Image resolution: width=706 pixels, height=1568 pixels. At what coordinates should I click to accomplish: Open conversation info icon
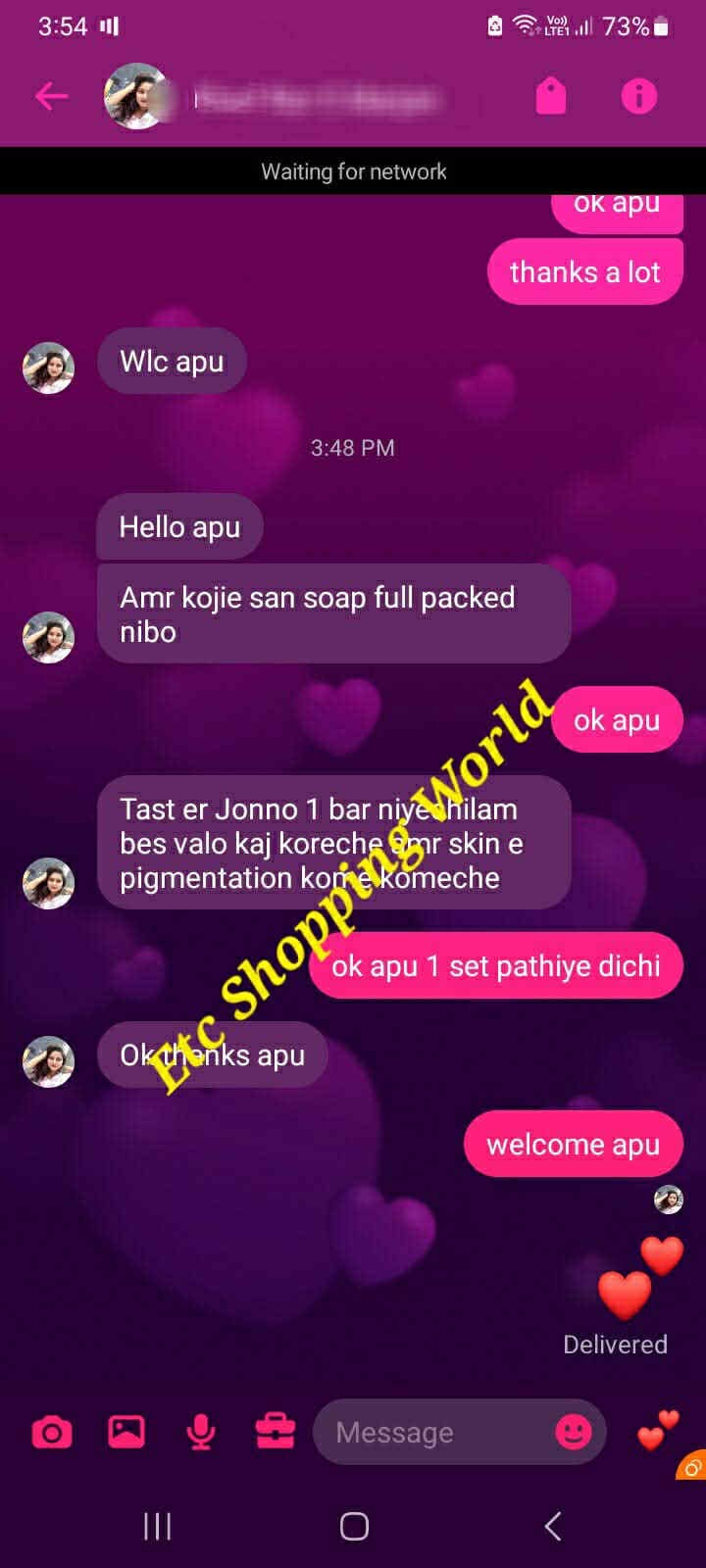pyautogui.click(x=639, y=96)
